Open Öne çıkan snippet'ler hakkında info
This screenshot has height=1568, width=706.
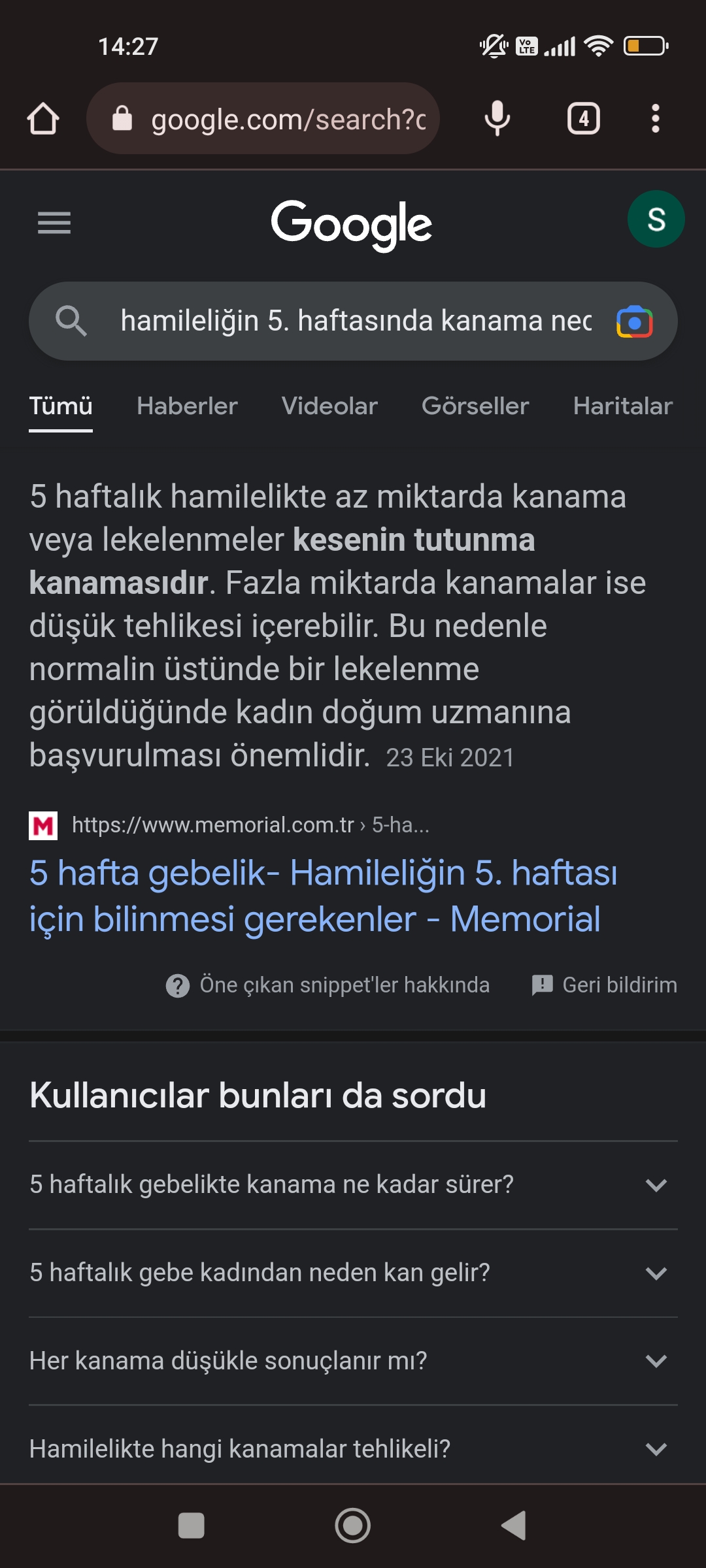pyautogui.click(x=328, y=985)
